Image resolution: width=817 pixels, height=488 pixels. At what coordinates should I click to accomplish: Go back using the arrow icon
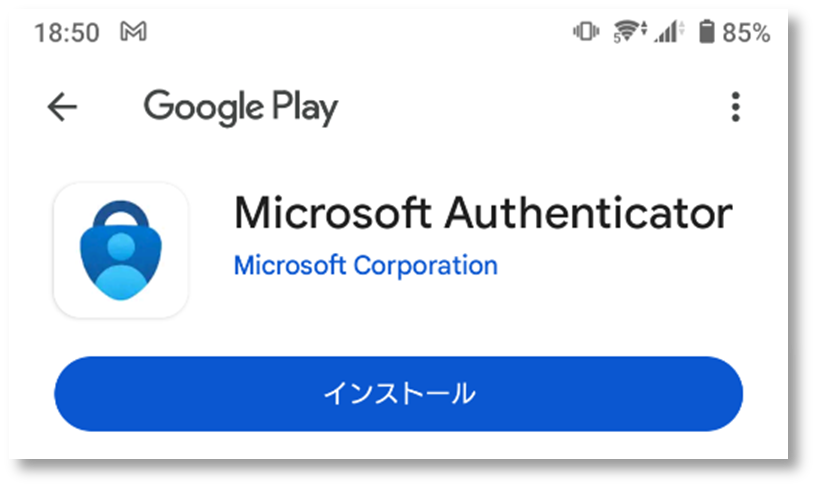(62, 107)
